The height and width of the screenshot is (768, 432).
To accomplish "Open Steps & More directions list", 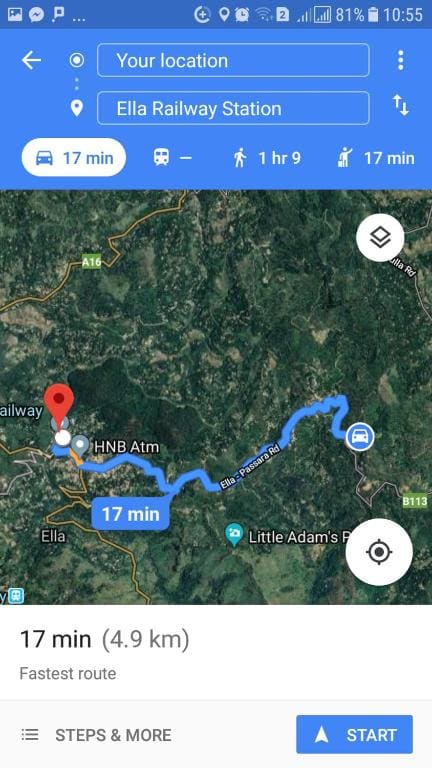I will (96, 735).
